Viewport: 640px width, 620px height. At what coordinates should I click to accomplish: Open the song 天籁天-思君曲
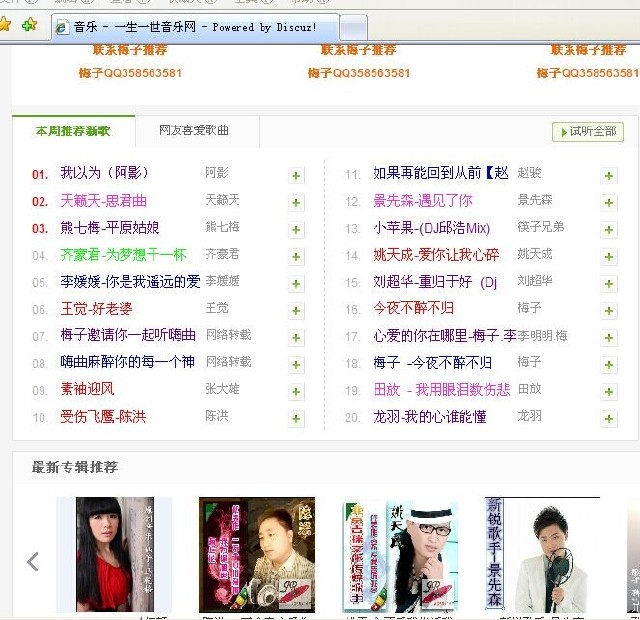(x=104, y=200)
